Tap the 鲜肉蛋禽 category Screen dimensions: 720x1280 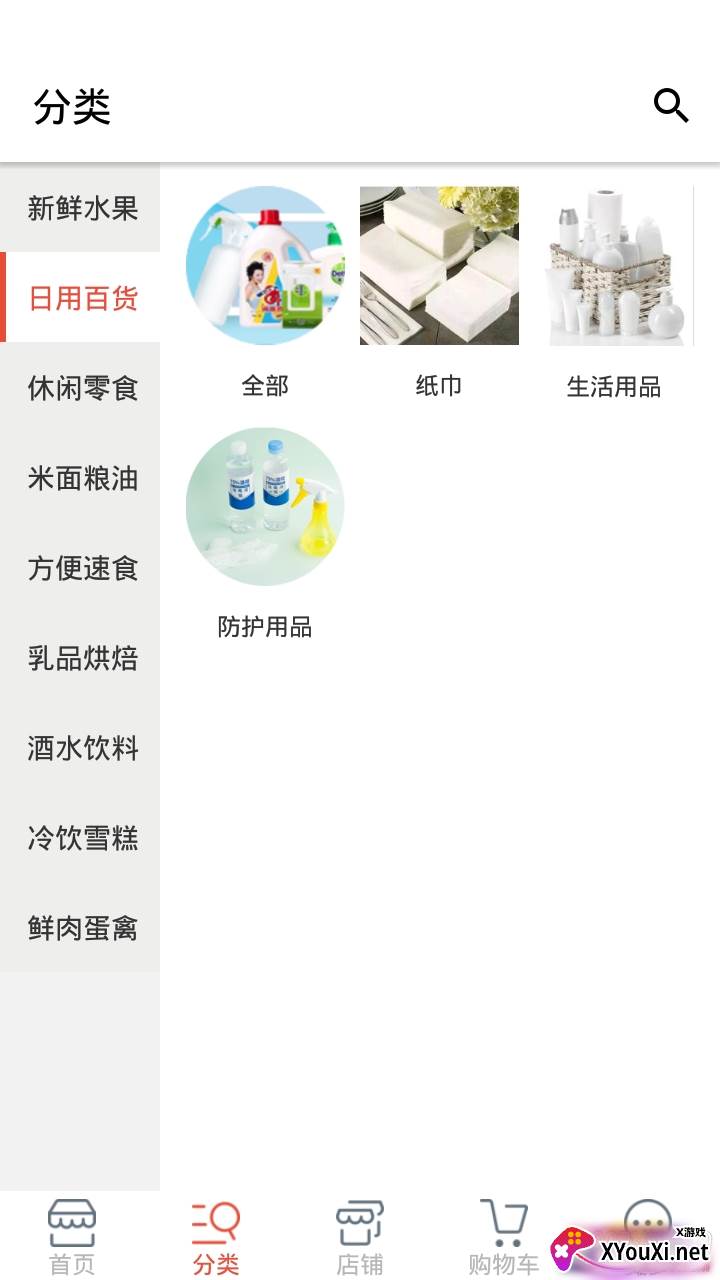point(82,928)
